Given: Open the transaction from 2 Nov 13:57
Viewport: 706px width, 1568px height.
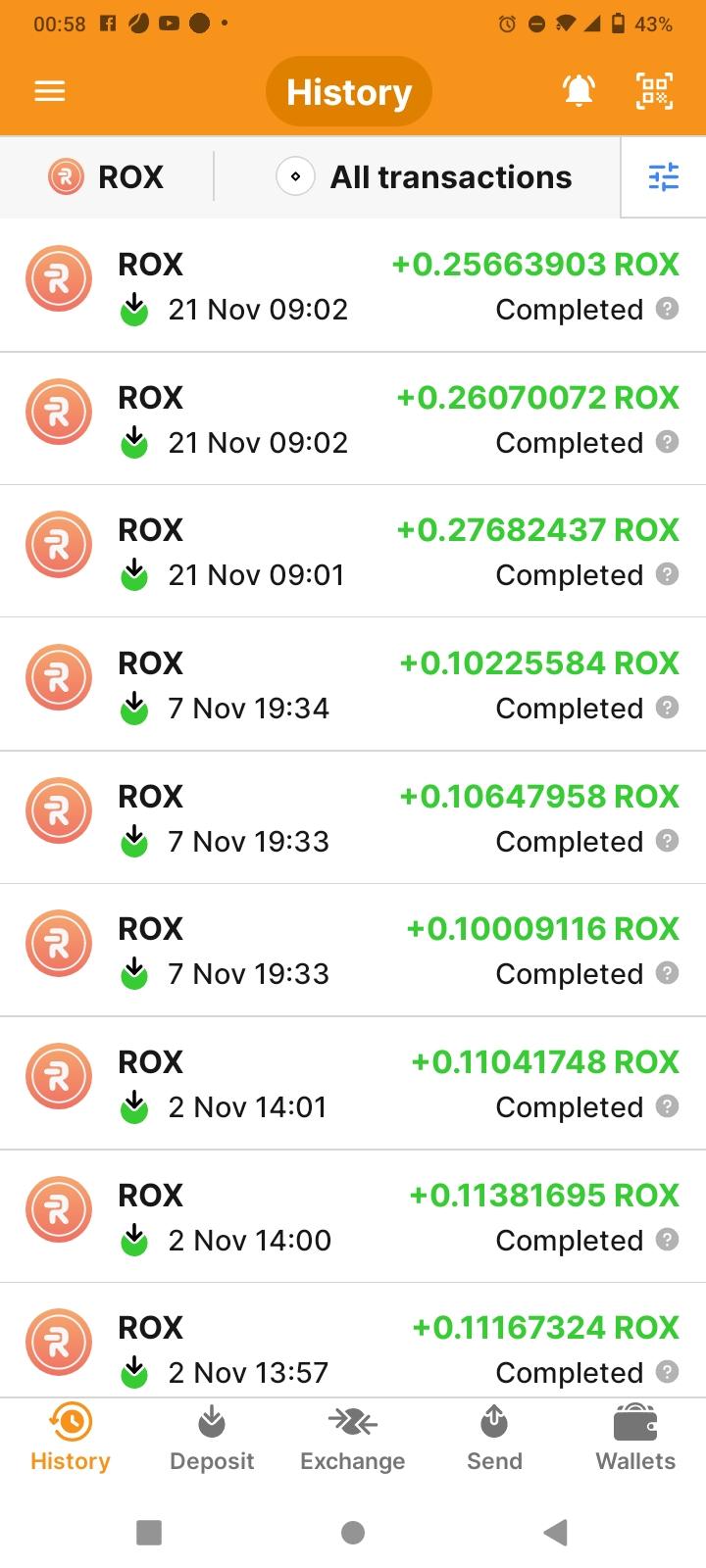Looking at the screenshot, I should (353, 1341).
